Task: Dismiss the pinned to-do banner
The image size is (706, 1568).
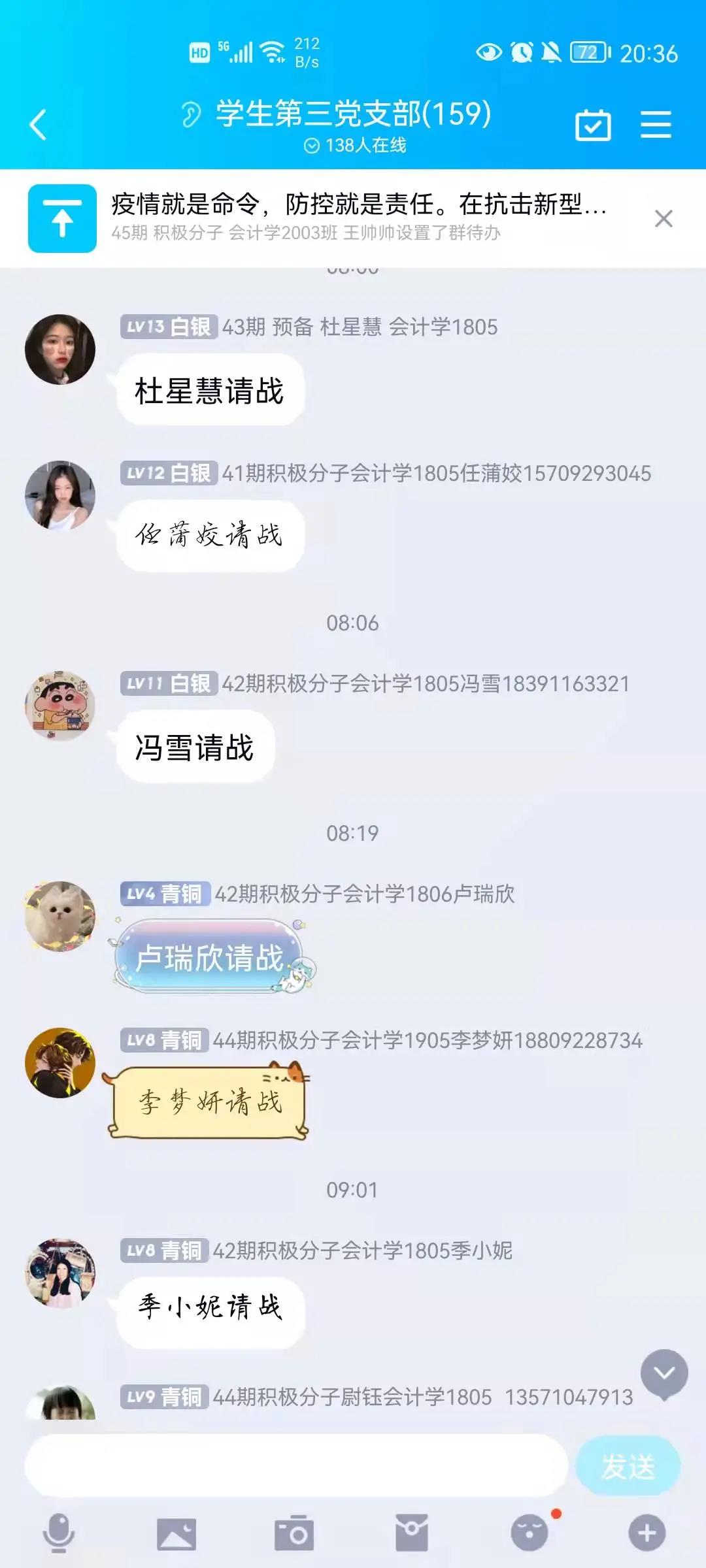Action: click(x=664, y=218)
